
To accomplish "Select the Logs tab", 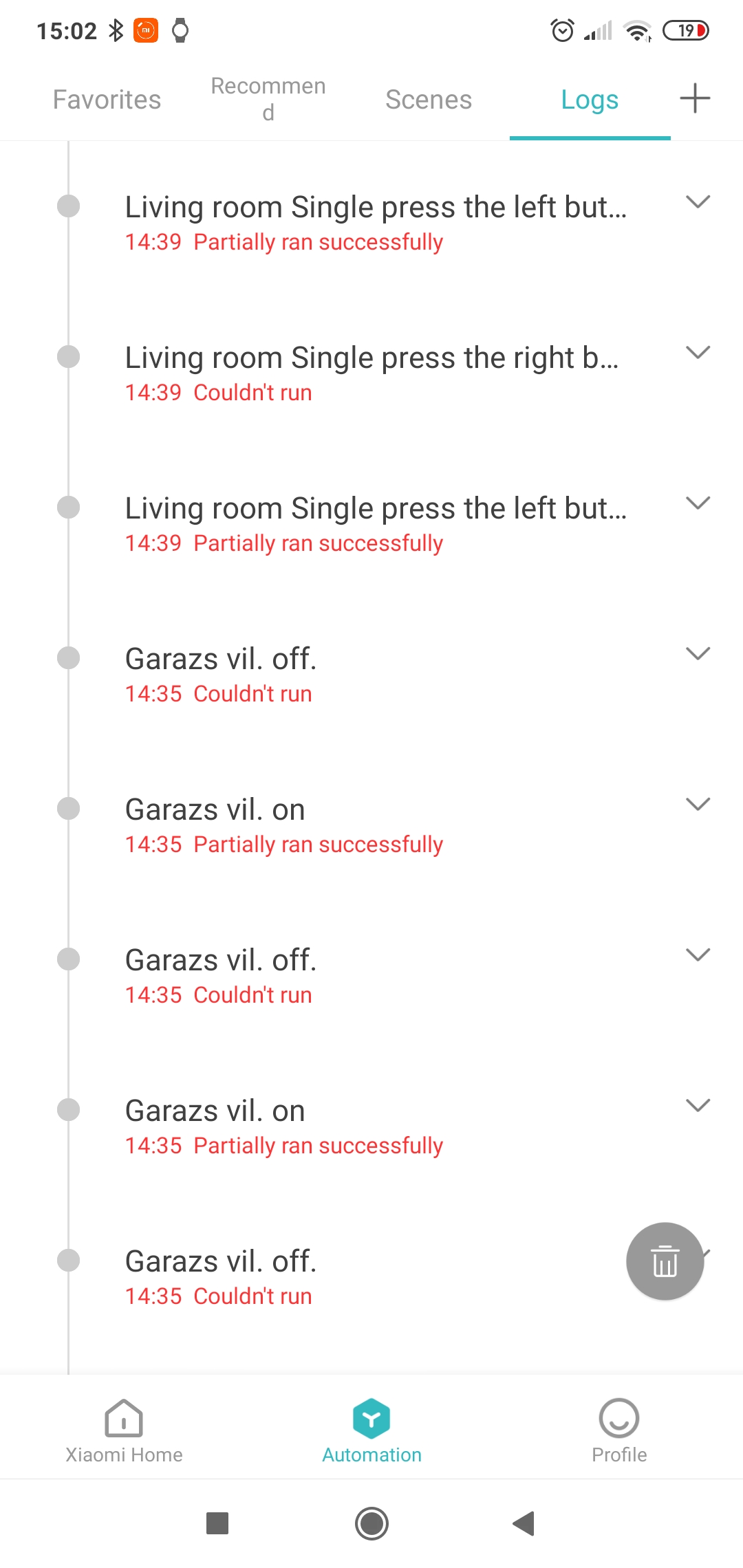I will (x=590, y=100).
